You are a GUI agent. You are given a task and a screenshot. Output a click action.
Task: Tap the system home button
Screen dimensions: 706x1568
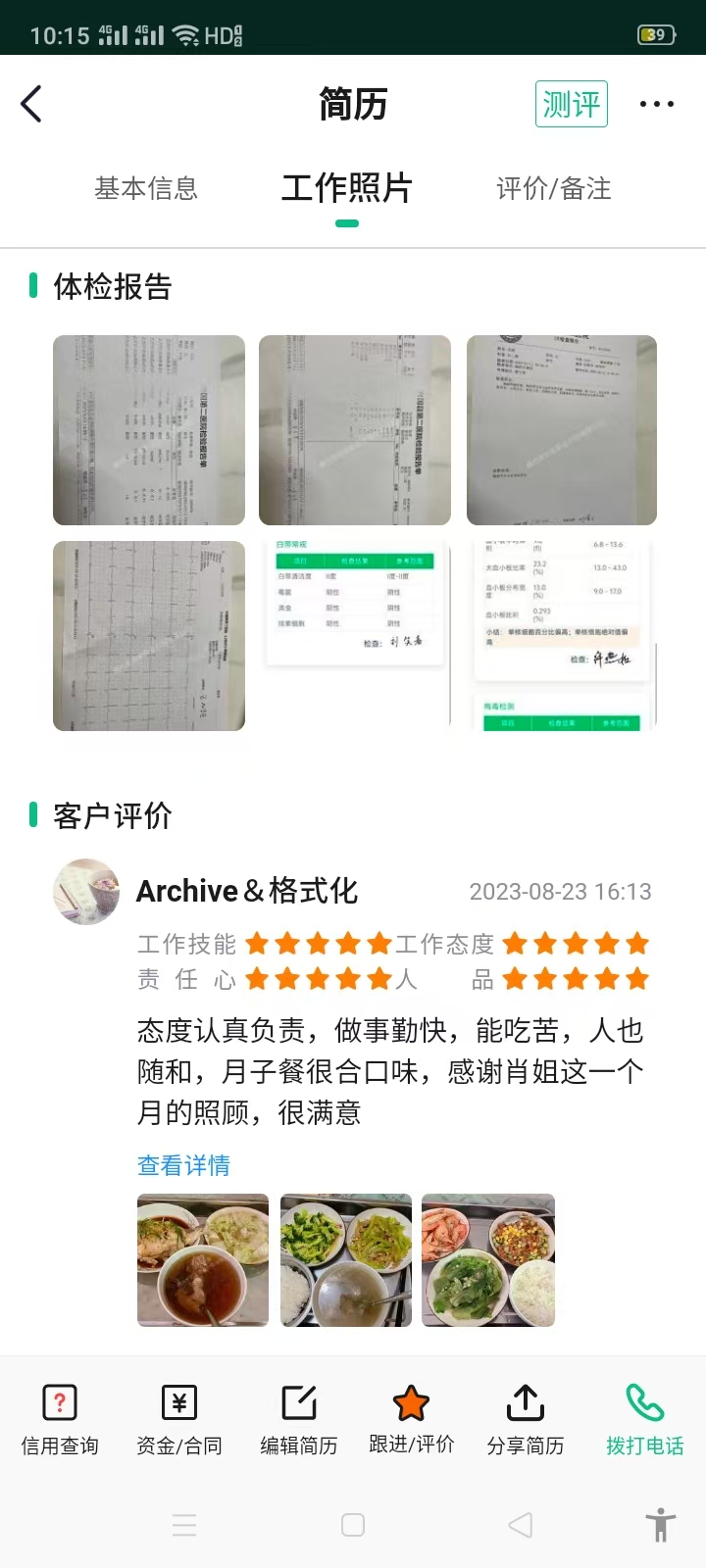point(353,1525)
